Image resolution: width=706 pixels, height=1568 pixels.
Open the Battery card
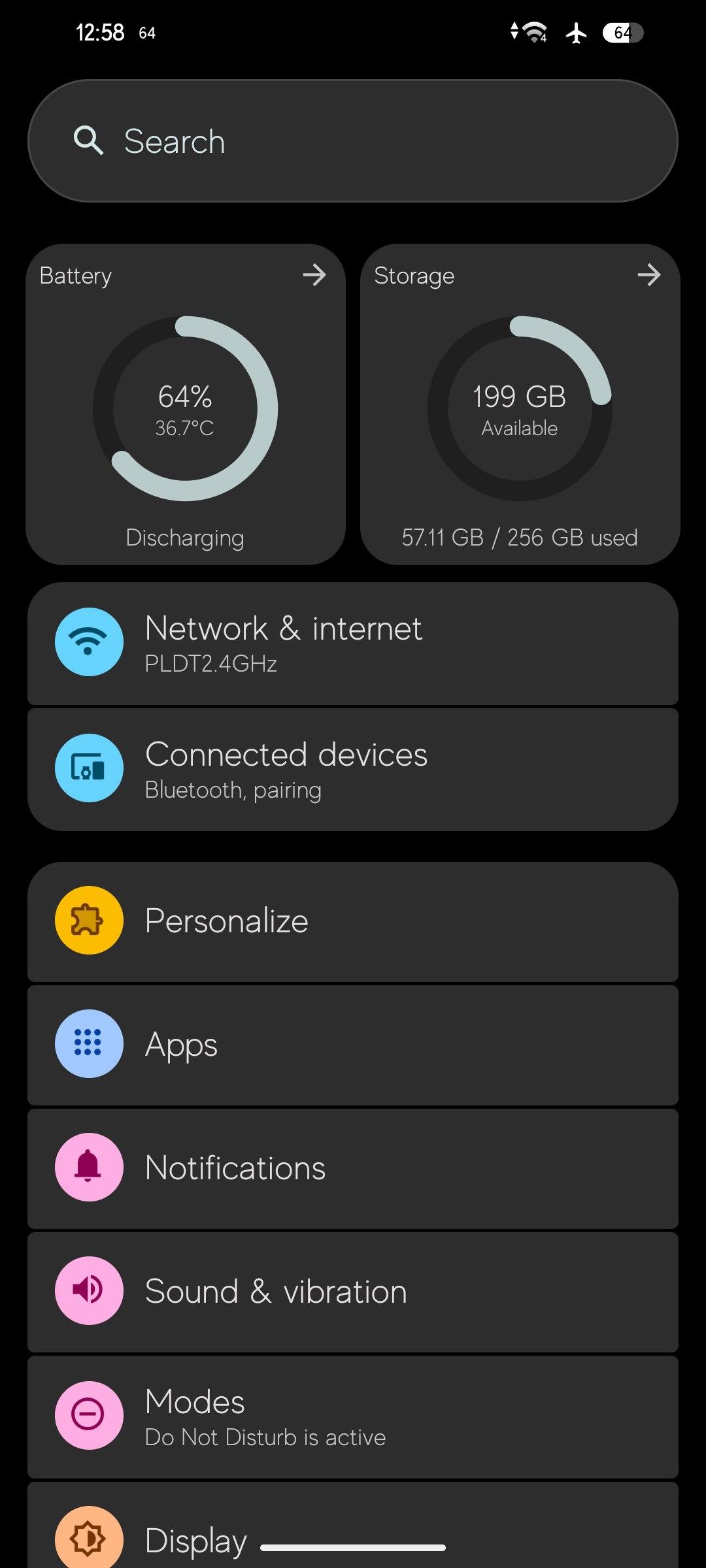coord(186,404)
